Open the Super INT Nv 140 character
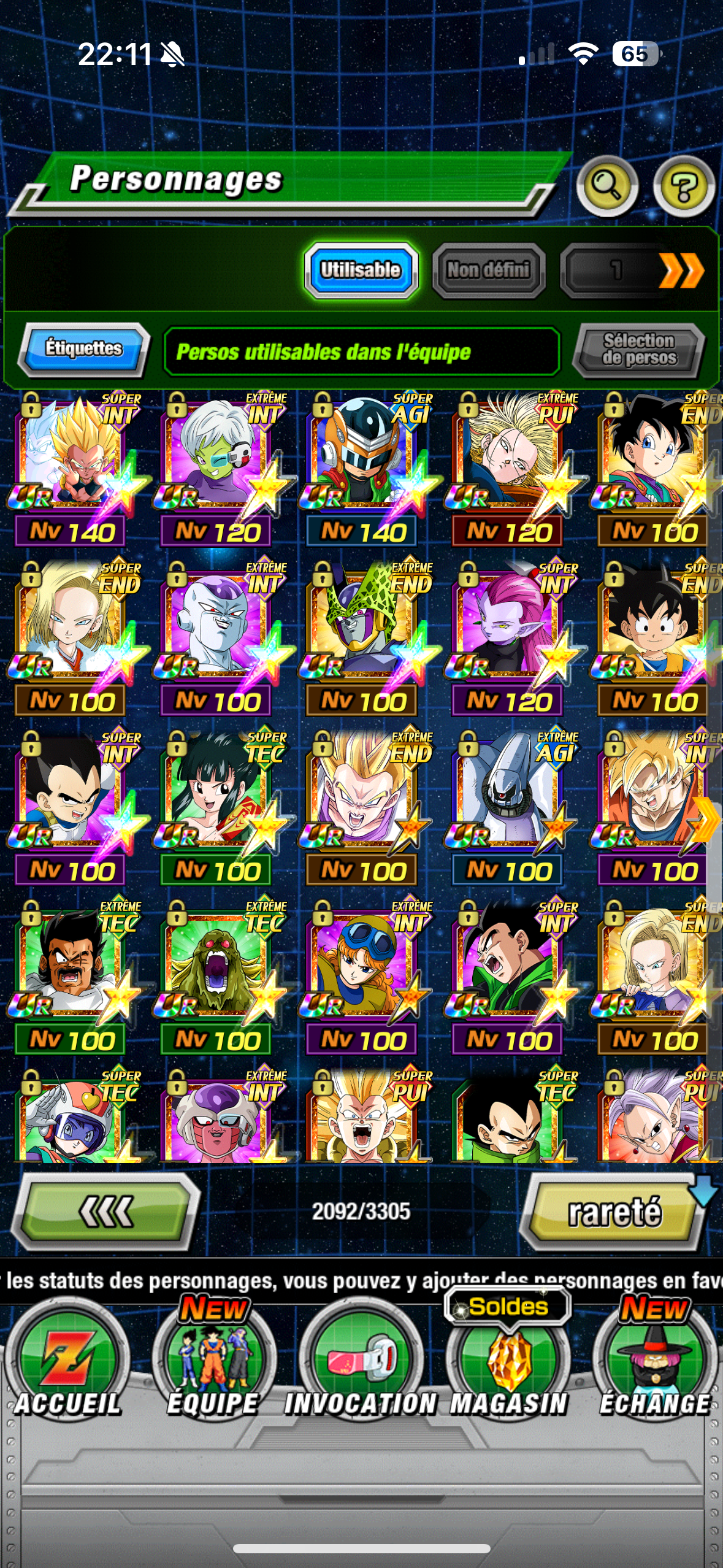Viewport: 723px width, 1568px height. click(74, 467)
